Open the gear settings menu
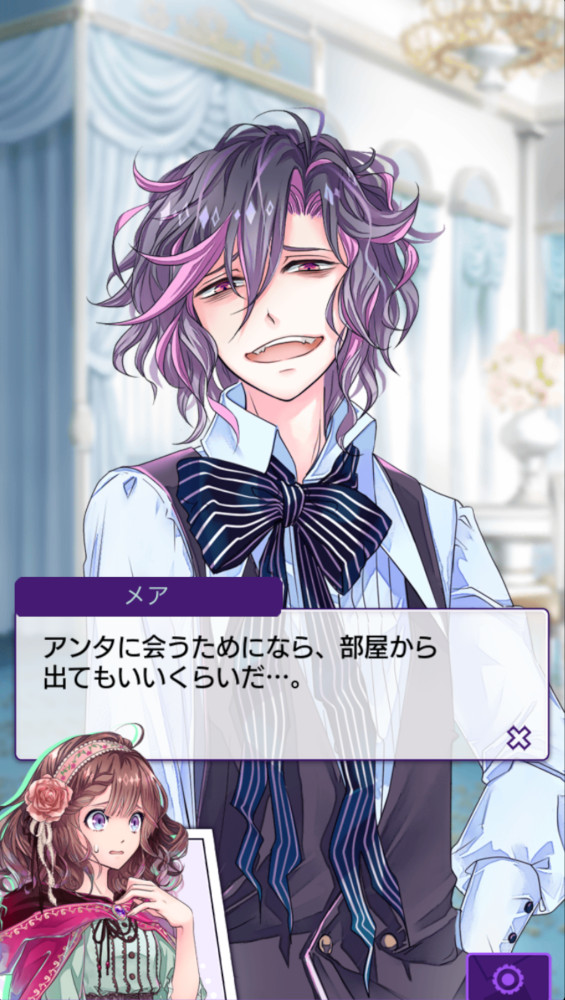Viewport: 565px width, 1000px height. 508,976
